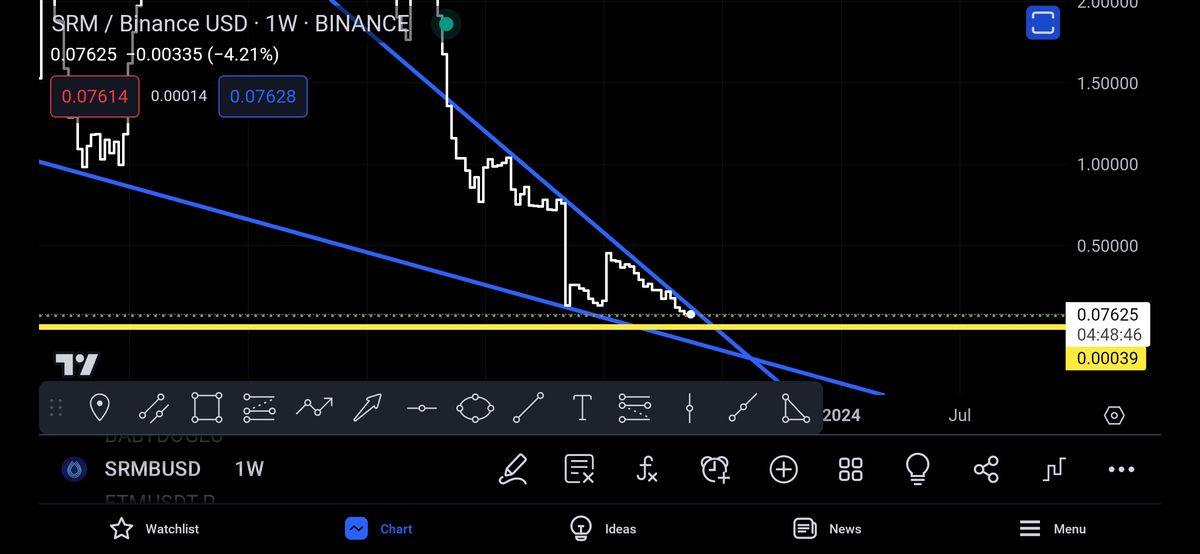Choose the arrow drawing tool
Viewport: 1200px width, 554px height.
click(367, 407)
